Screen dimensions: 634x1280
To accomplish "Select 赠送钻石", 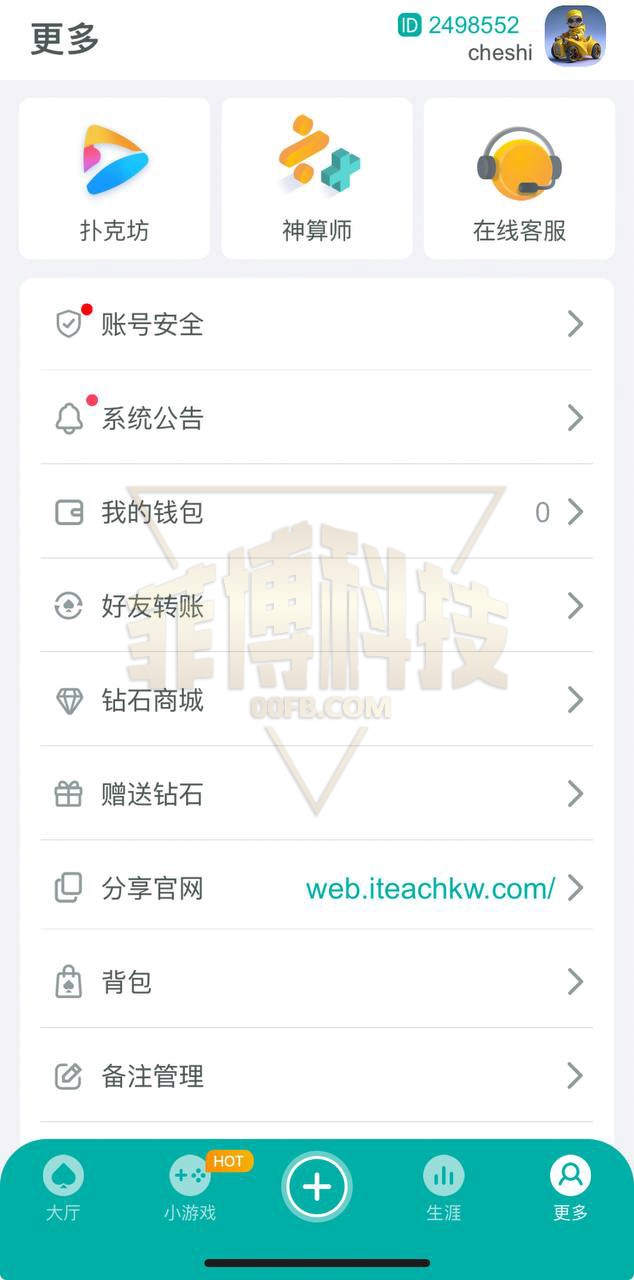I will pyautogui.click(x=317, y=794).
